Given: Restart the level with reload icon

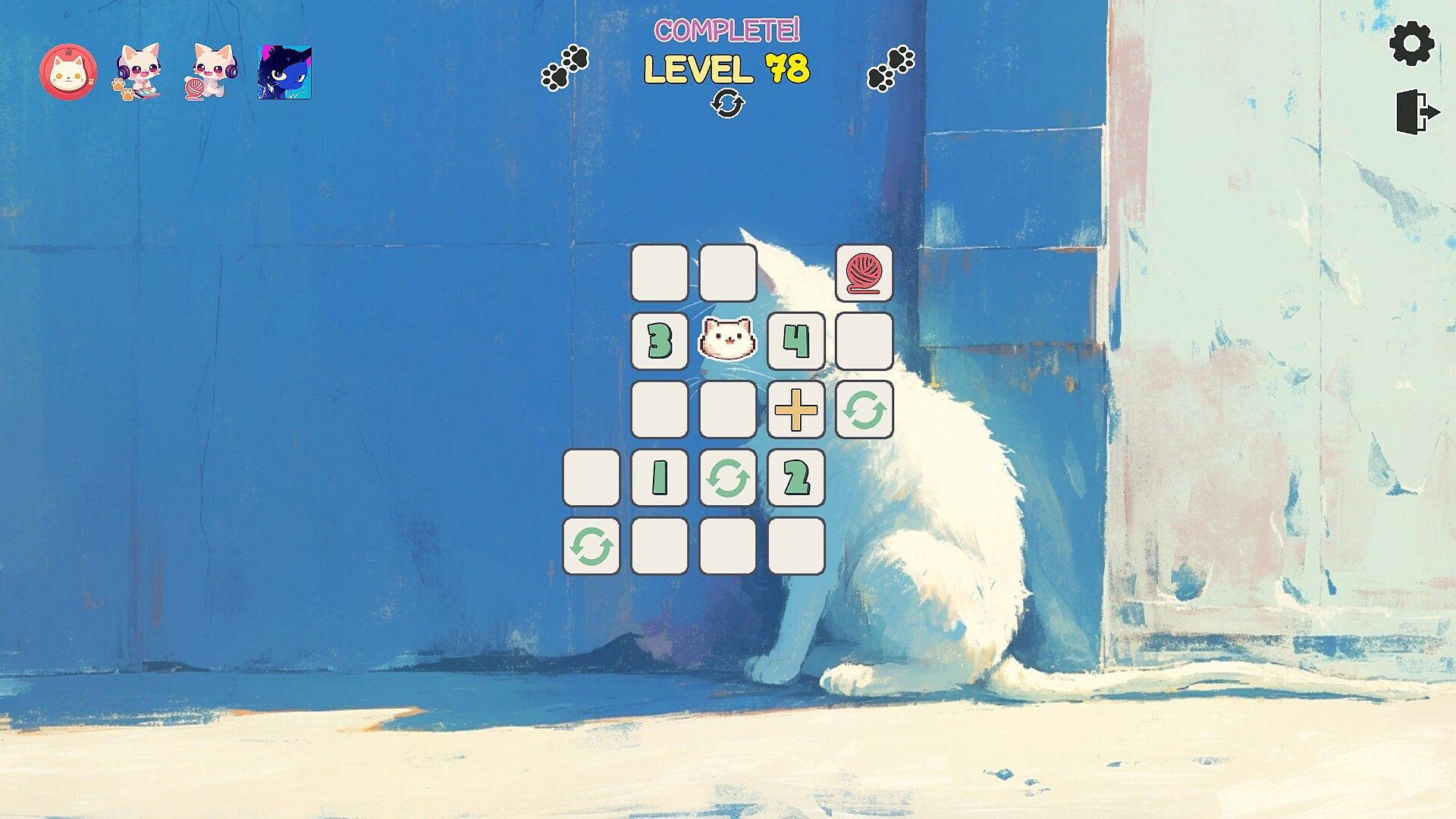Looking at the screenshot, I should coord(727,103).
